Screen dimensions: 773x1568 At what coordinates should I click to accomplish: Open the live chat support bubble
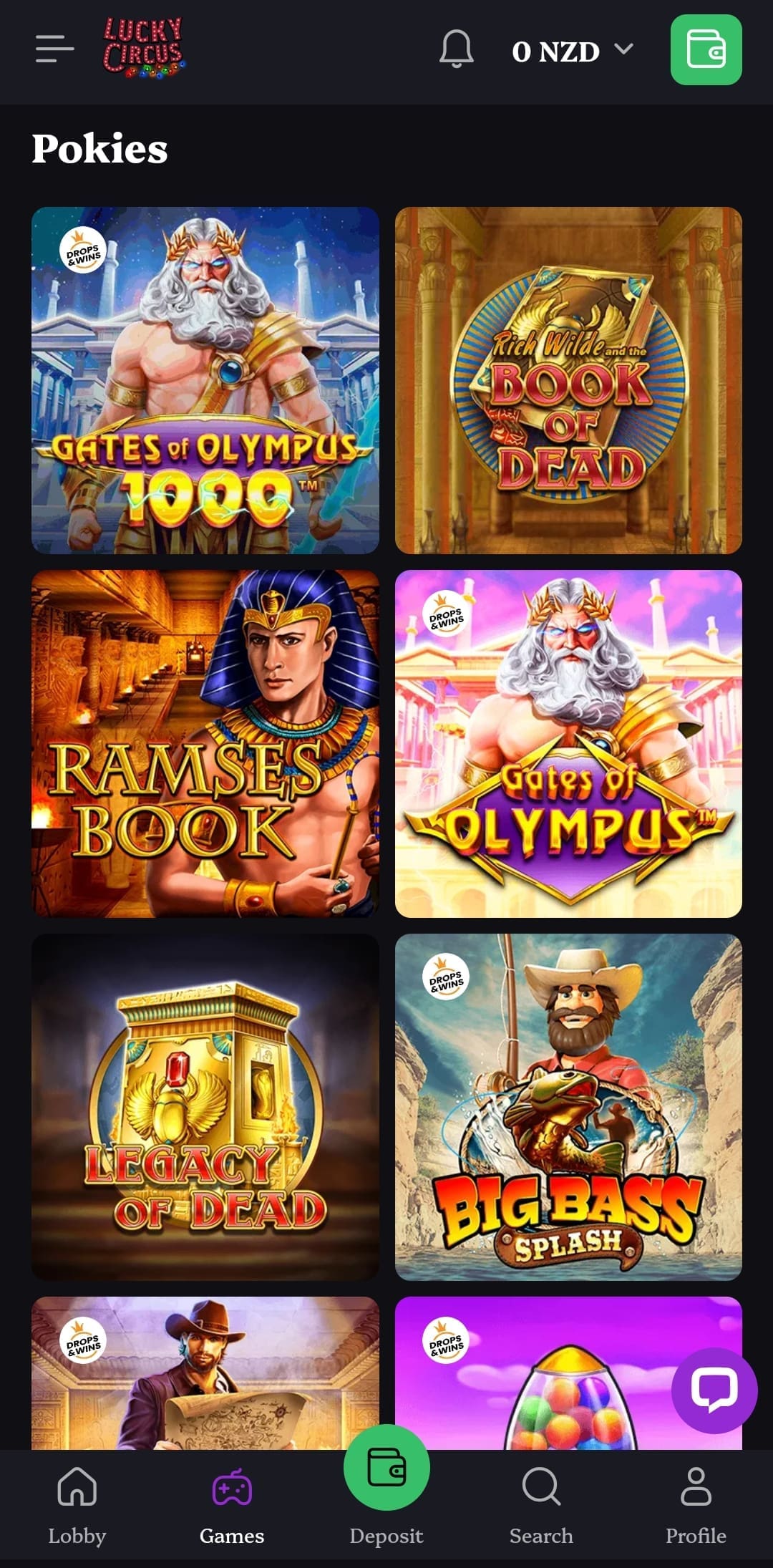[714, 1390]
